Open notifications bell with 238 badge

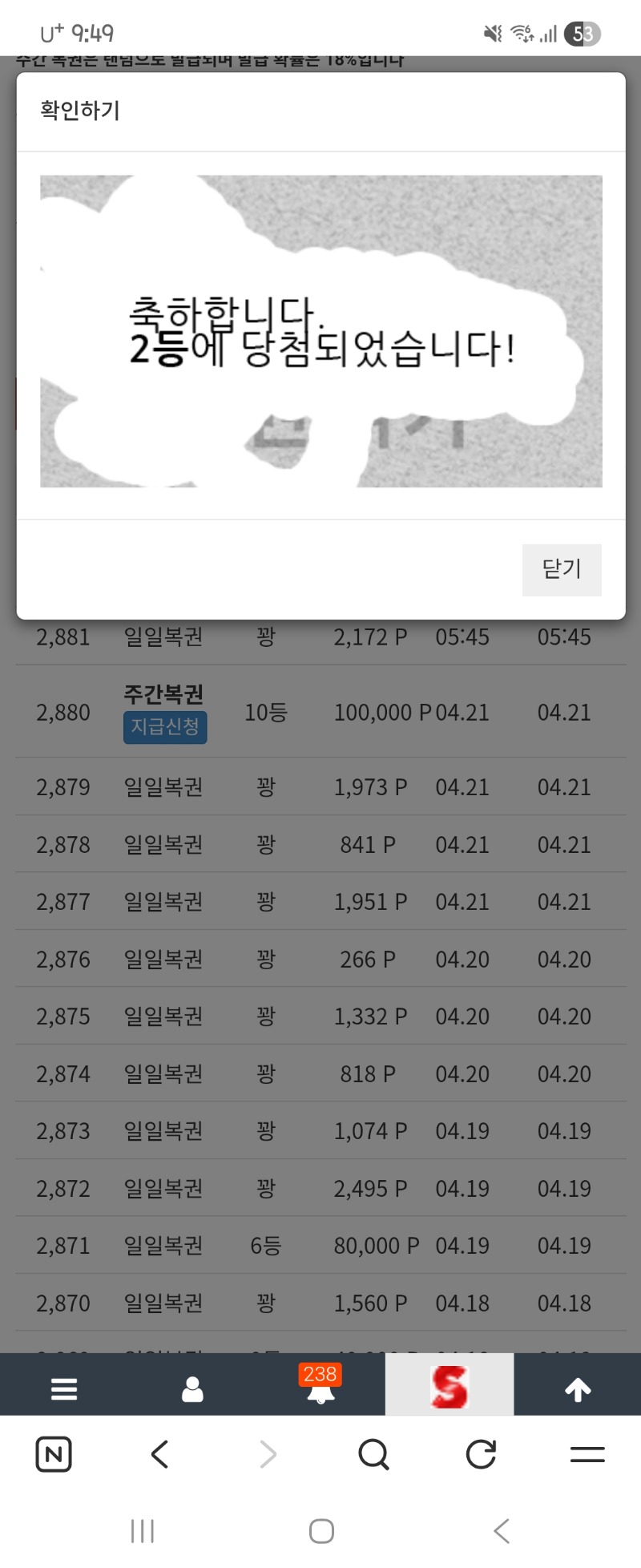click(x=320, y=1387)
